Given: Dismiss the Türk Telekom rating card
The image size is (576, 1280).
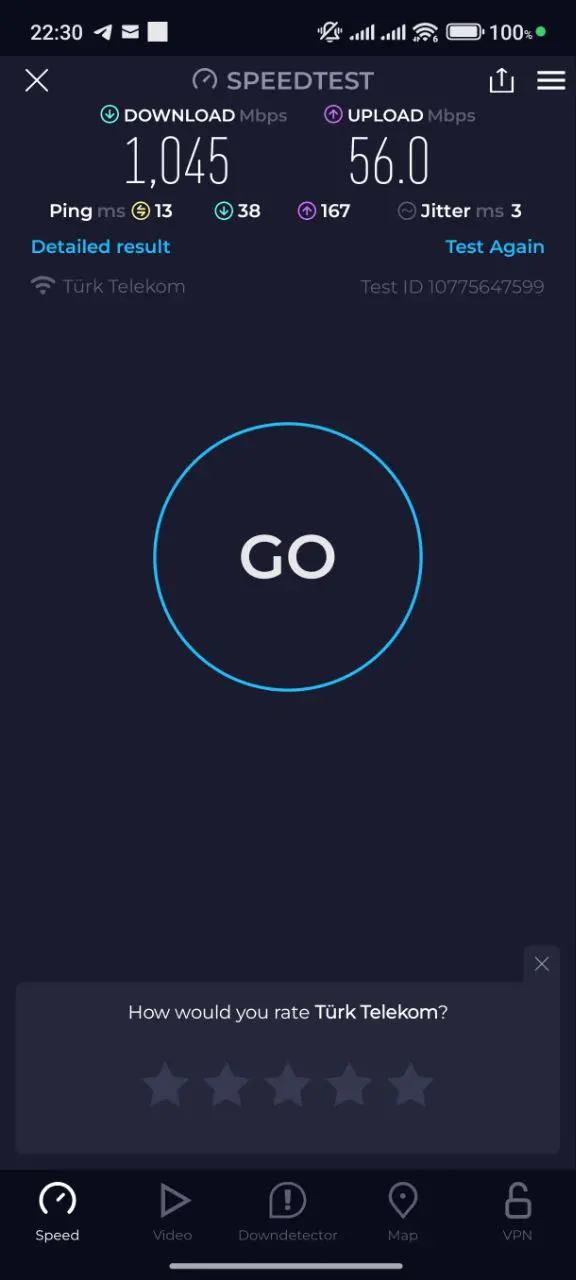Looking at the screenshot, I should (x=542, y=964).
